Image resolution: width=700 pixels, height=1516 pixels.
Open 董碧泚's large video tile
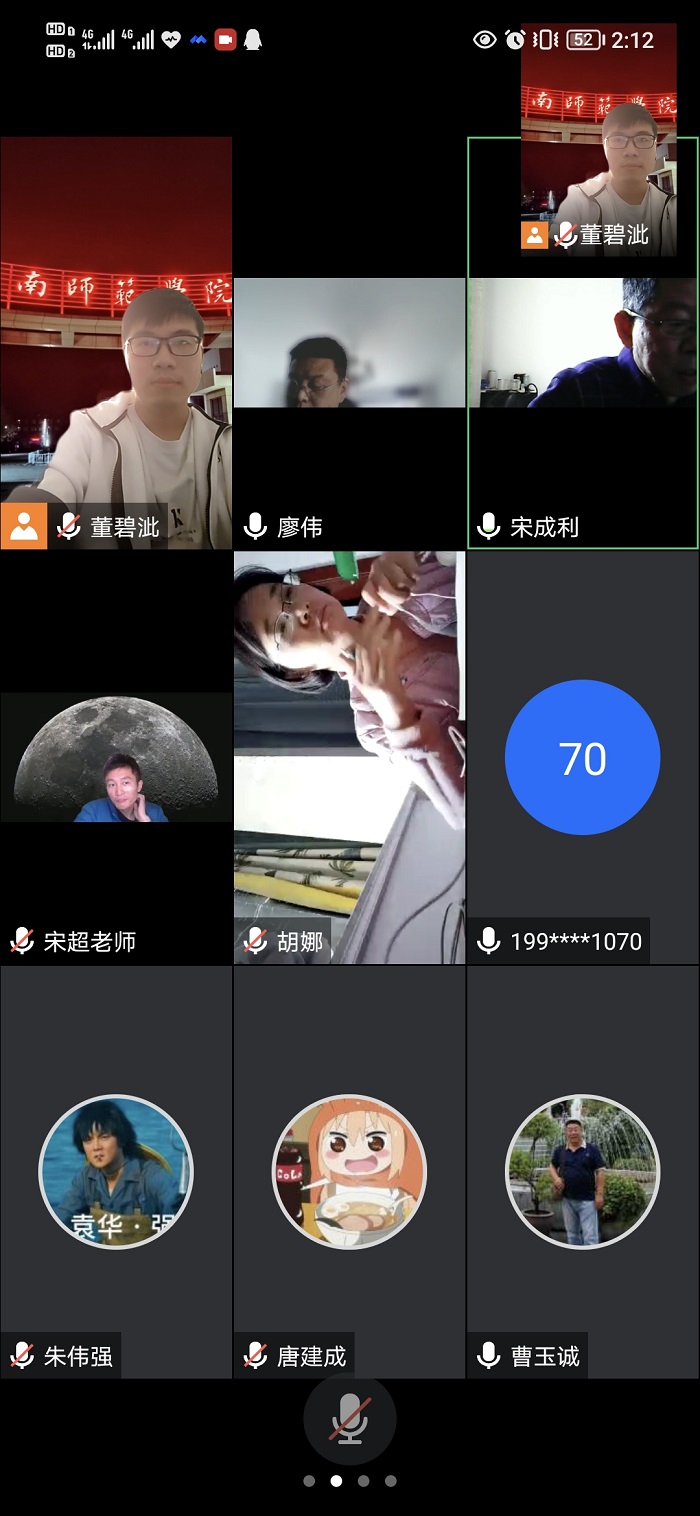(116, 342)
